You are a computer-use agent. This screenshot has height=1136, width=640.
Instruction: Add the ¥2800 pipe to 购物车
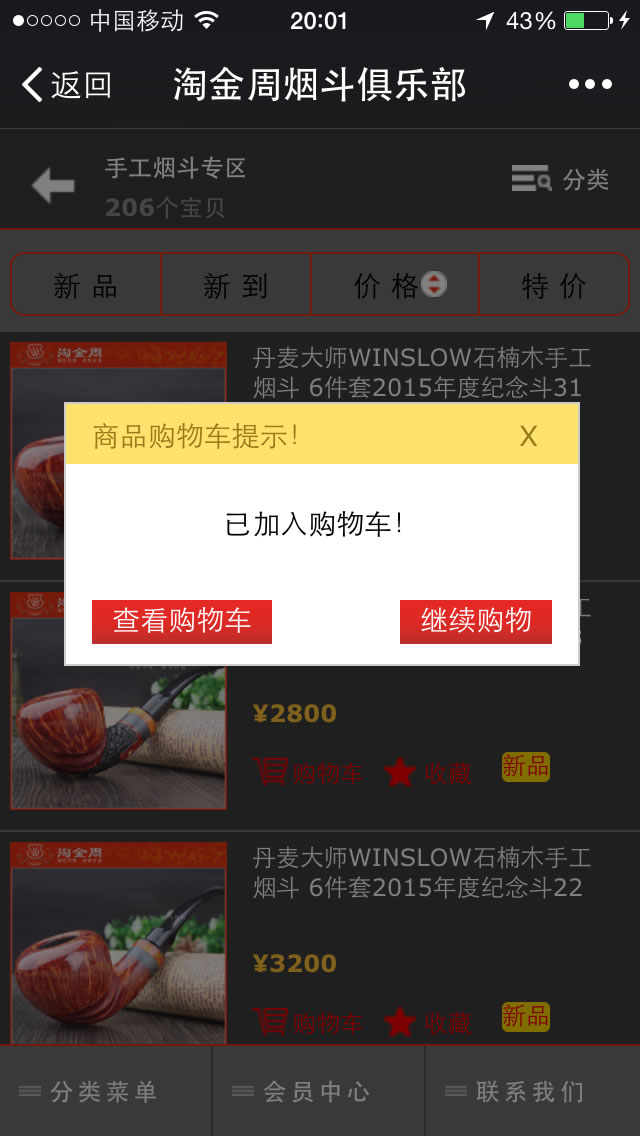[x=308, y=772]
